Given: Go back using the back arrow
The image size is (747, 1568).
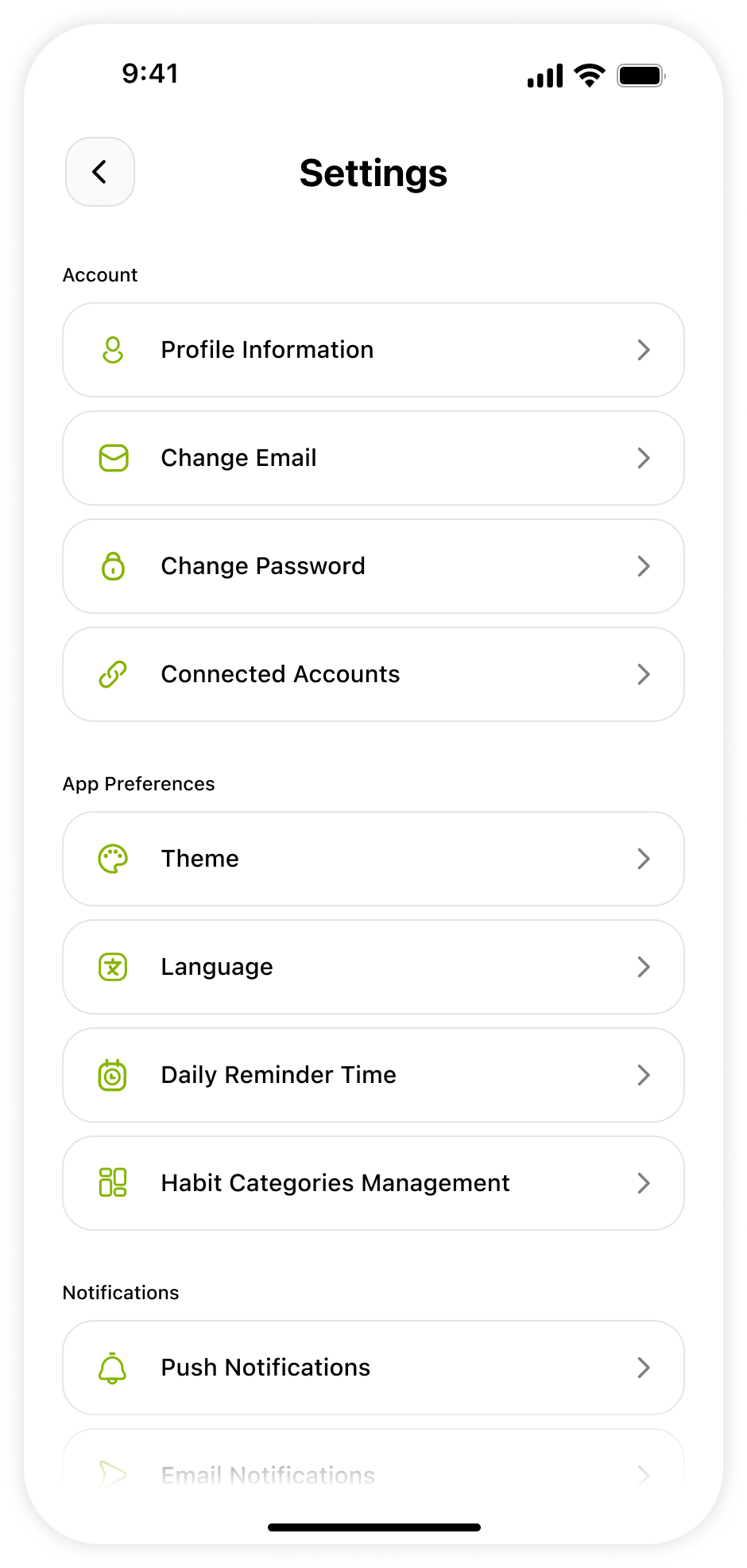Looking at the screenshot, I should (x=100, y=172).
